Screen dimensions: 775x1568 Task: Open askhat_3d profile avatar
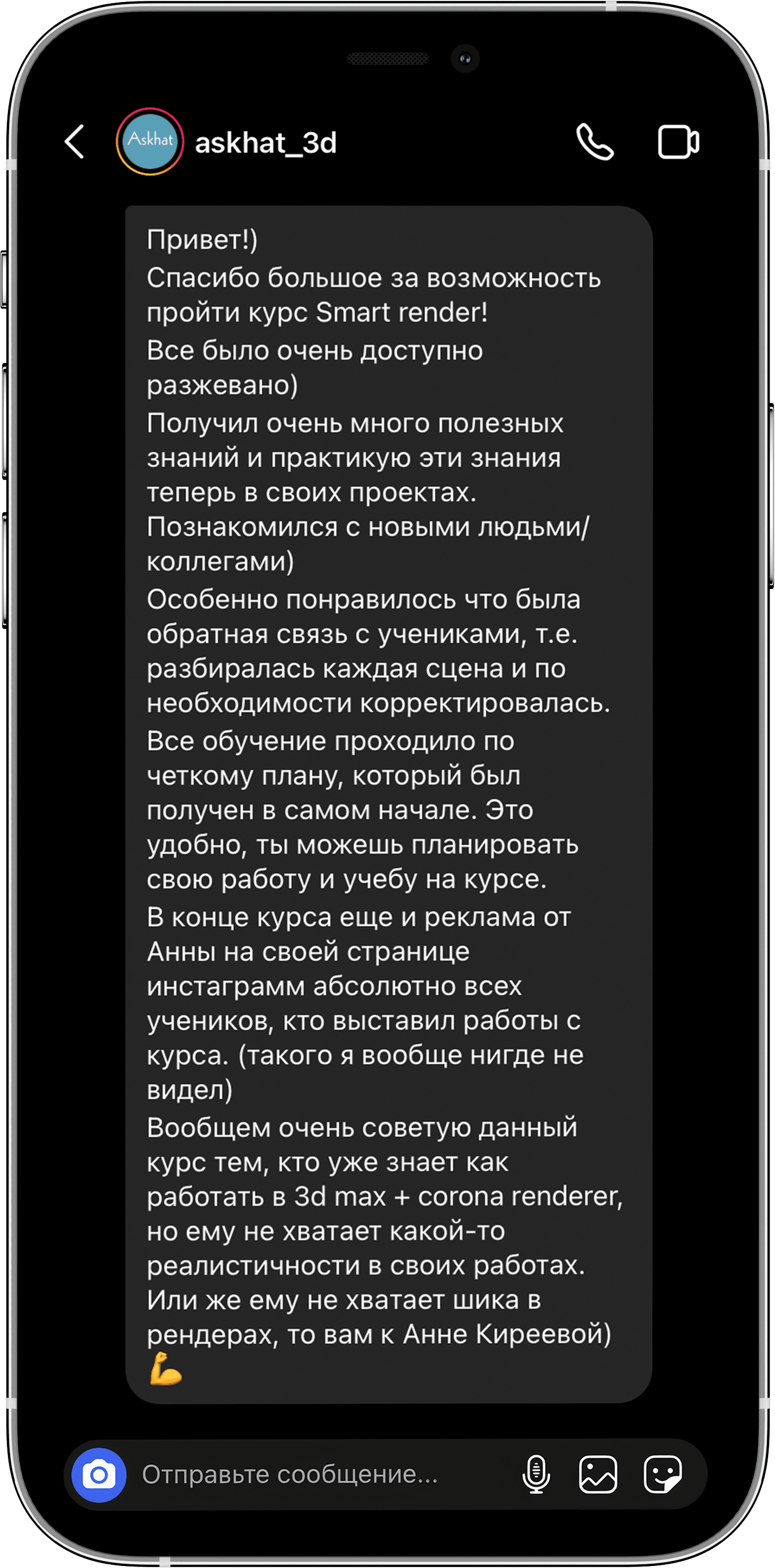(x=150, y=142)
